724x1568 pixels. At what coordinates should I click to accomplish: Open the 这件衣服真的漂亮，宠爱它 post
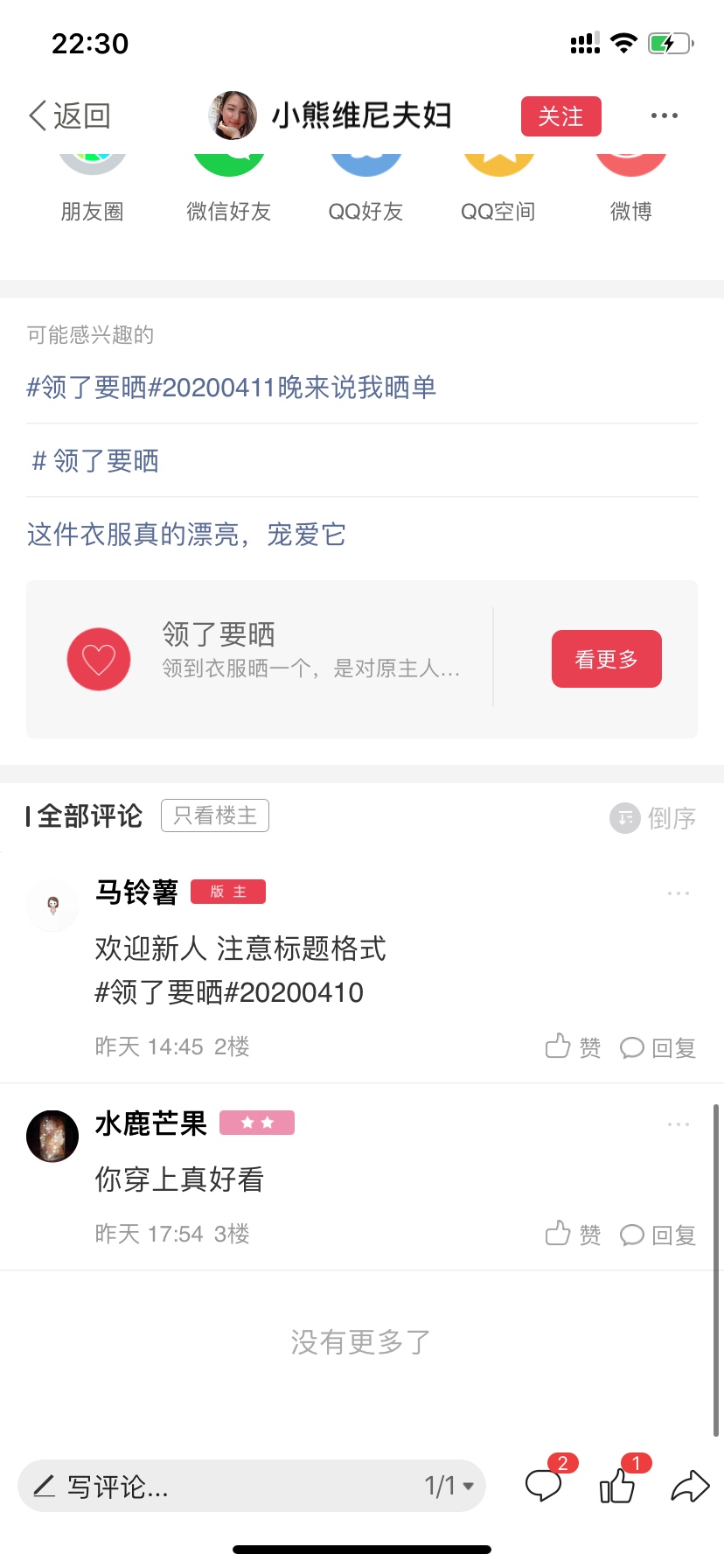[x=186, y=534]
